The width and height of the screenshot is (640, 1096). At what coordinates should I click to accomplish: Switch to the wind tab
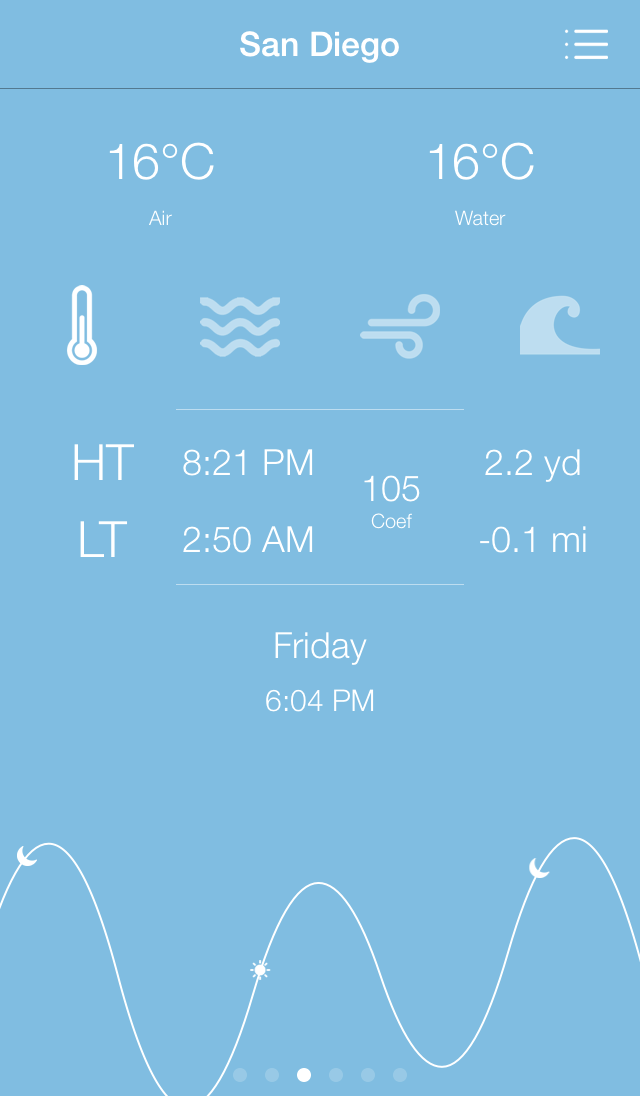(x=400, y=326)
